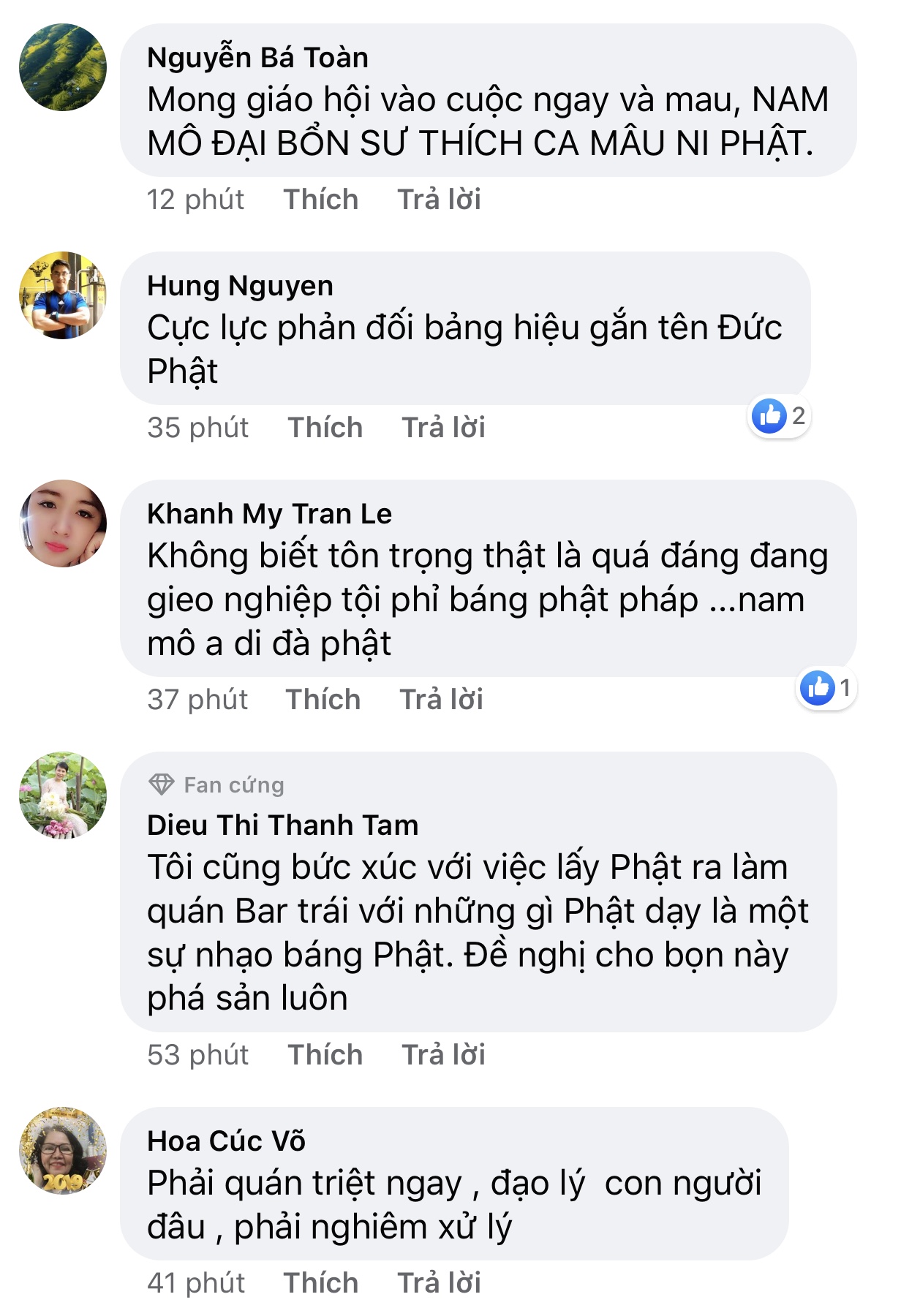Image resolution: width=901 pixels, height=1316 pixels.
Task: Reply to Nguyễn Bá Toàn's comment
Action: [x=439, y=200]
